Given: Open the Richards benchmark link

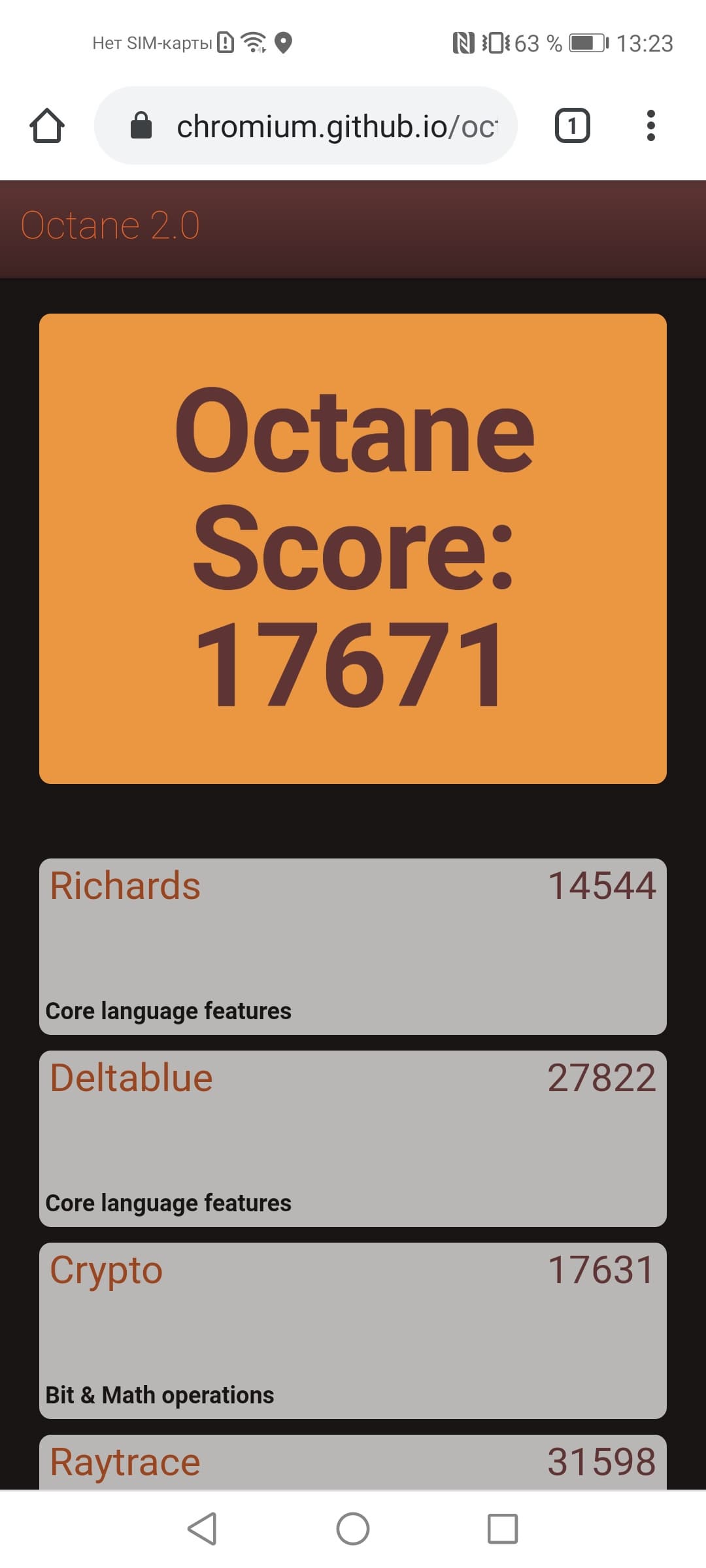Looking at the screenshot, I should [126, 887].
